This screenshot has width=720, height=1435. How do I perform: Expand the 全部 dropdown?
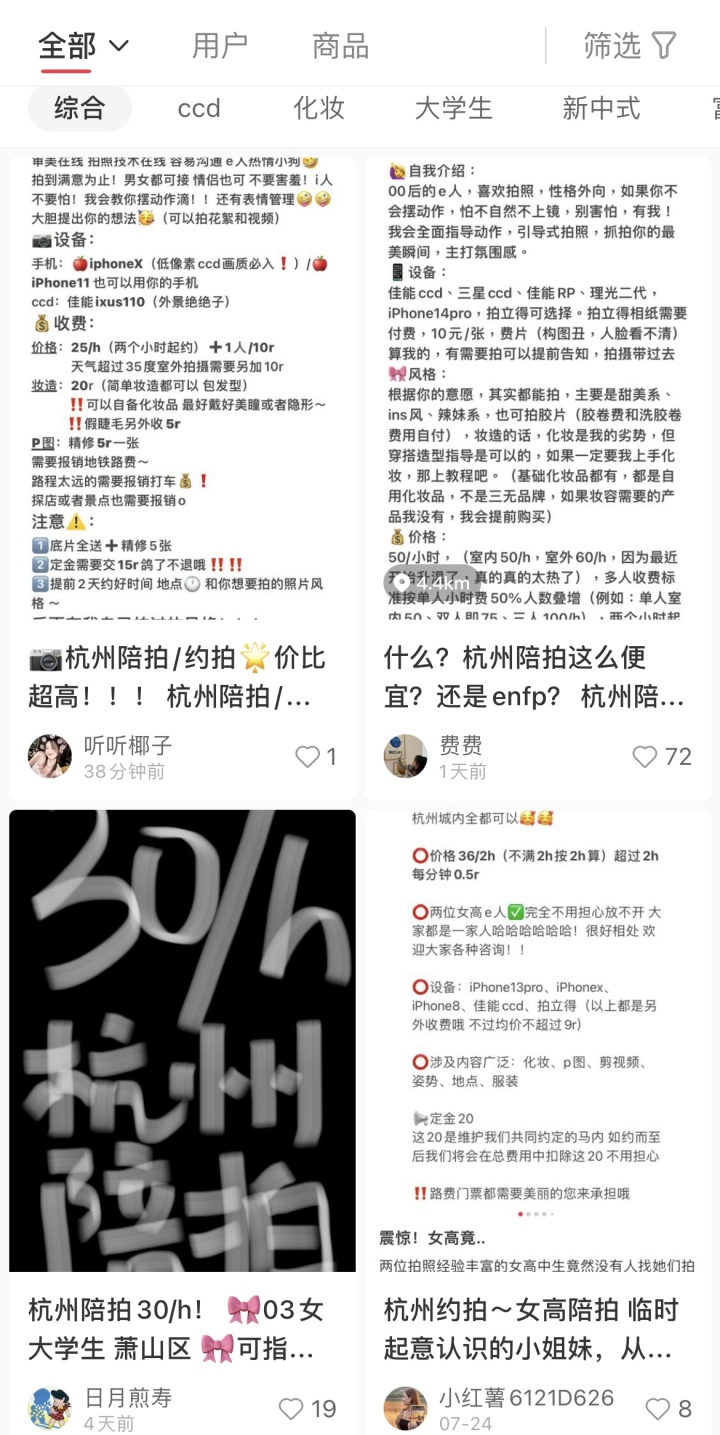coord(84,46)
